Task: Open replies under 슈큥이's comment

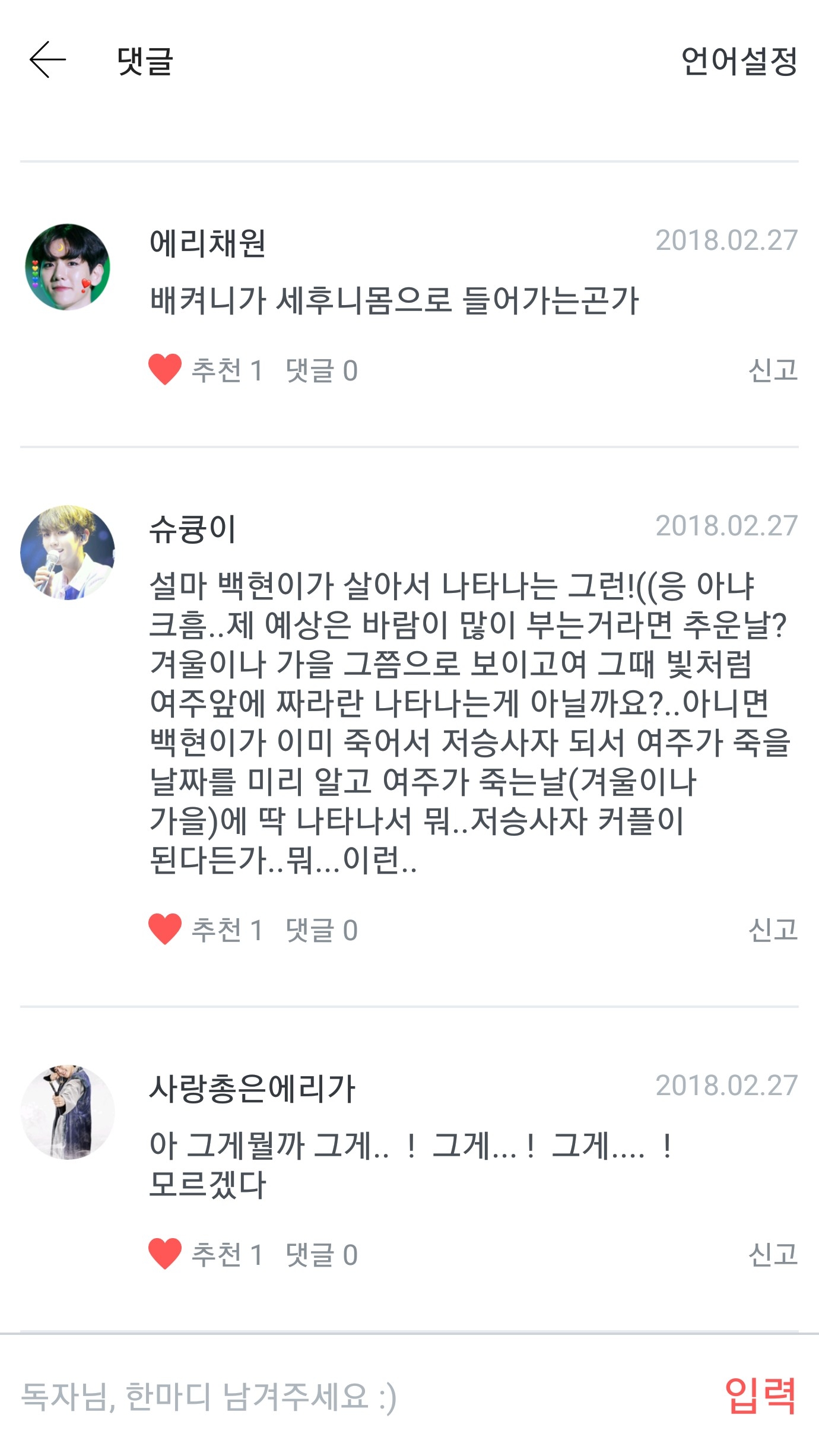Action: click(322, 930)
